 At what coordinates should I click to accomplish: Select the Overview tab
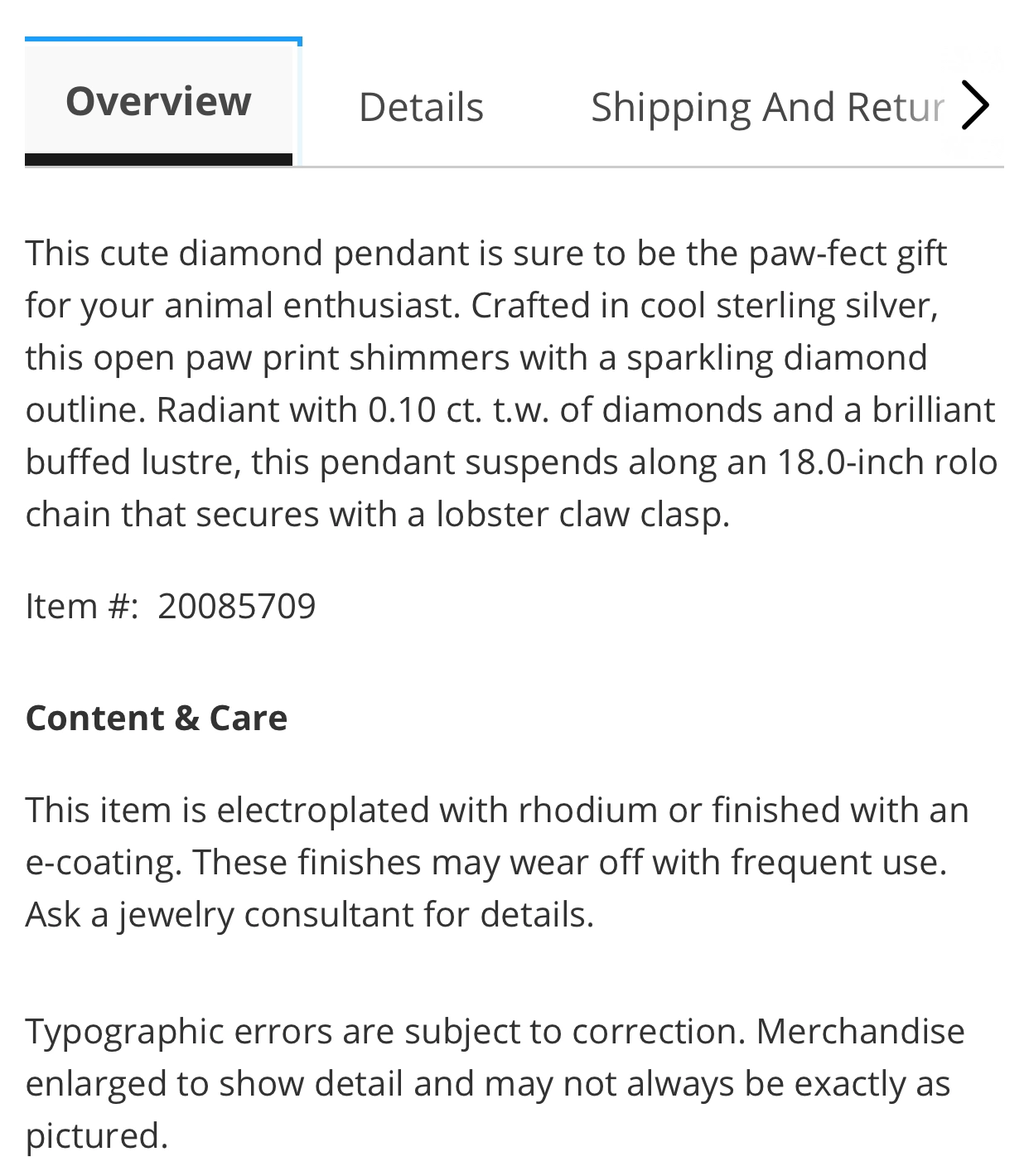click(158, 102)
